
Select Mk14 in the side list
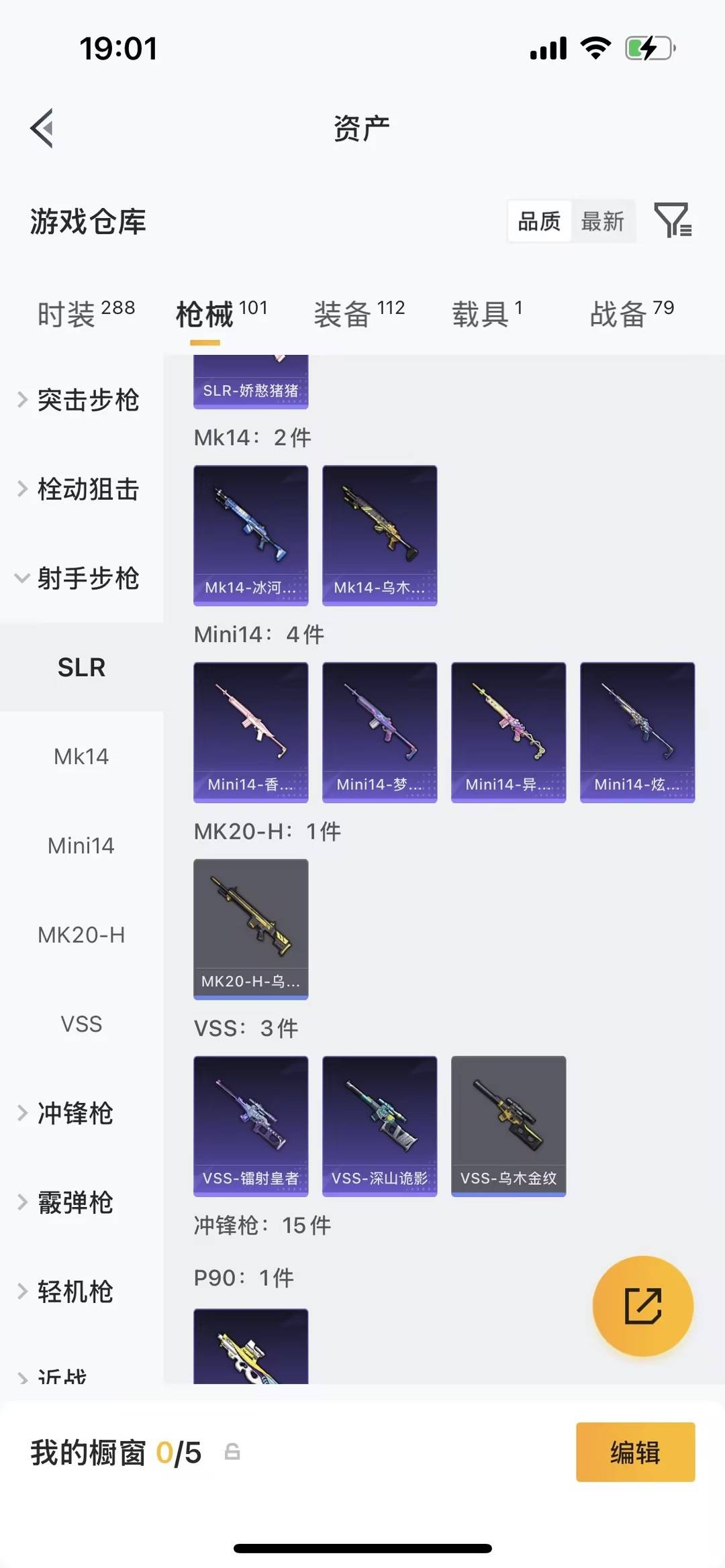(x=81, y=756)
